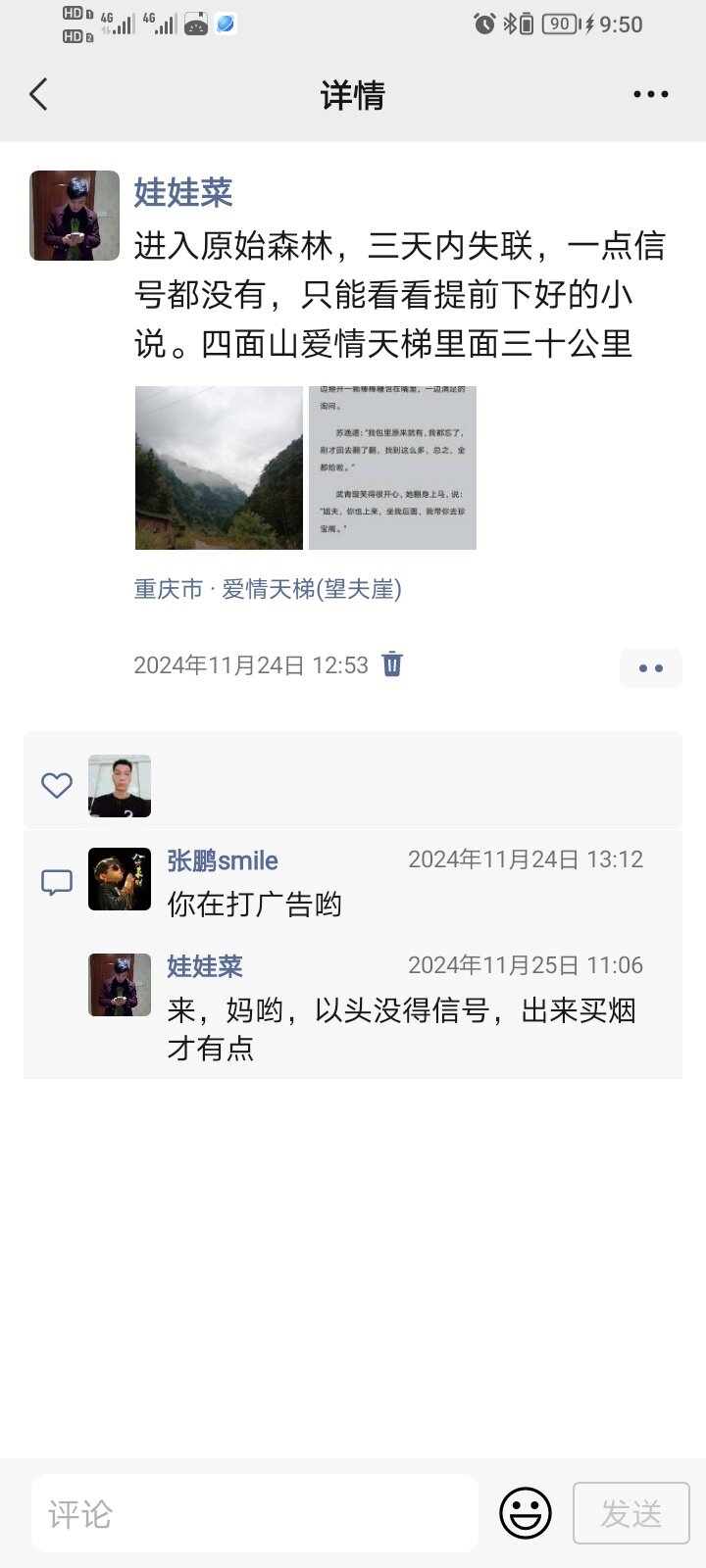Open 张鹏smile's profile name
The image size is (706, 1568).
tap(223, 860)
